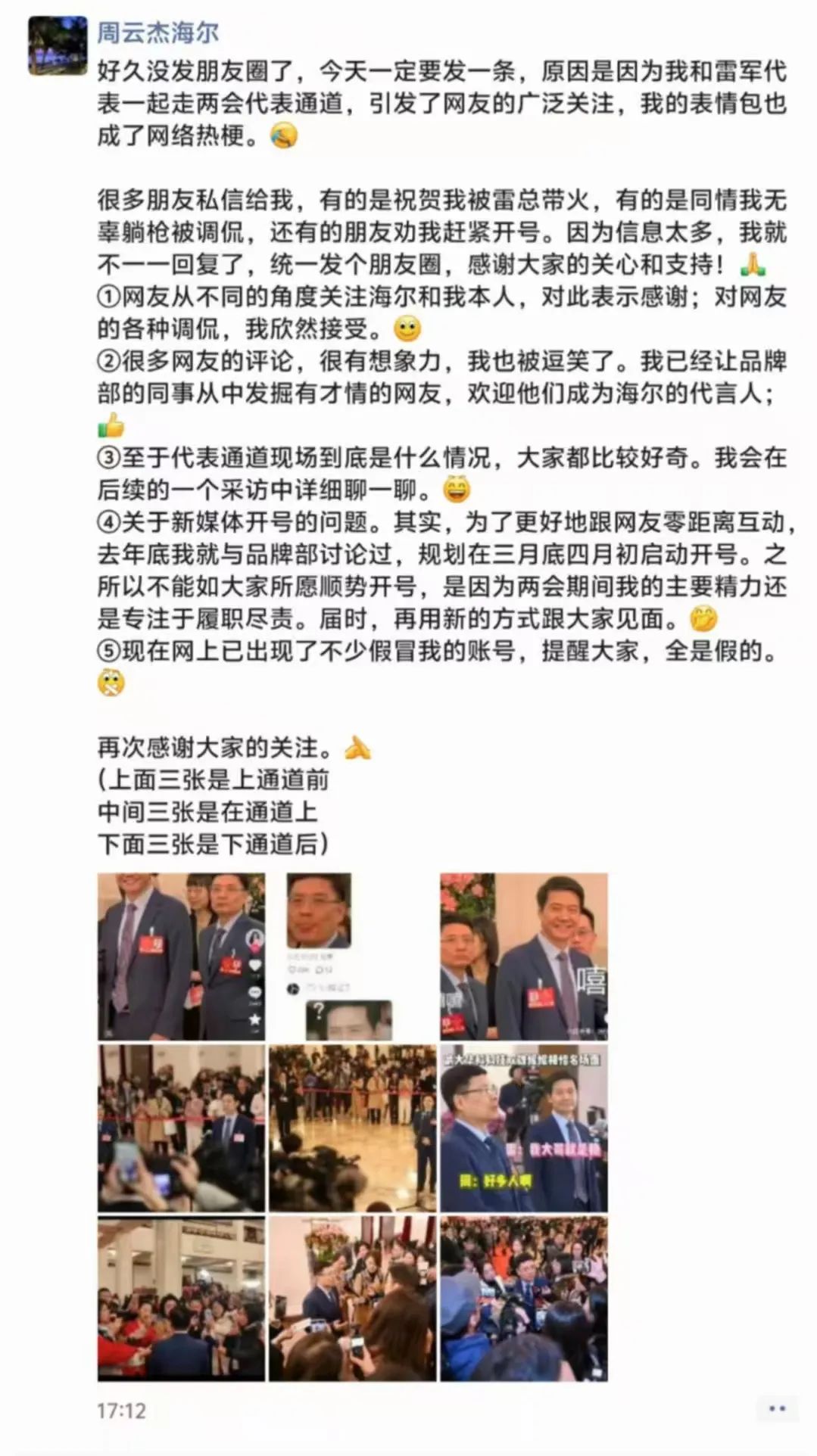View the photo subtitled 好多人啊
This screenshot has height=1456, width=817.
523,1128
